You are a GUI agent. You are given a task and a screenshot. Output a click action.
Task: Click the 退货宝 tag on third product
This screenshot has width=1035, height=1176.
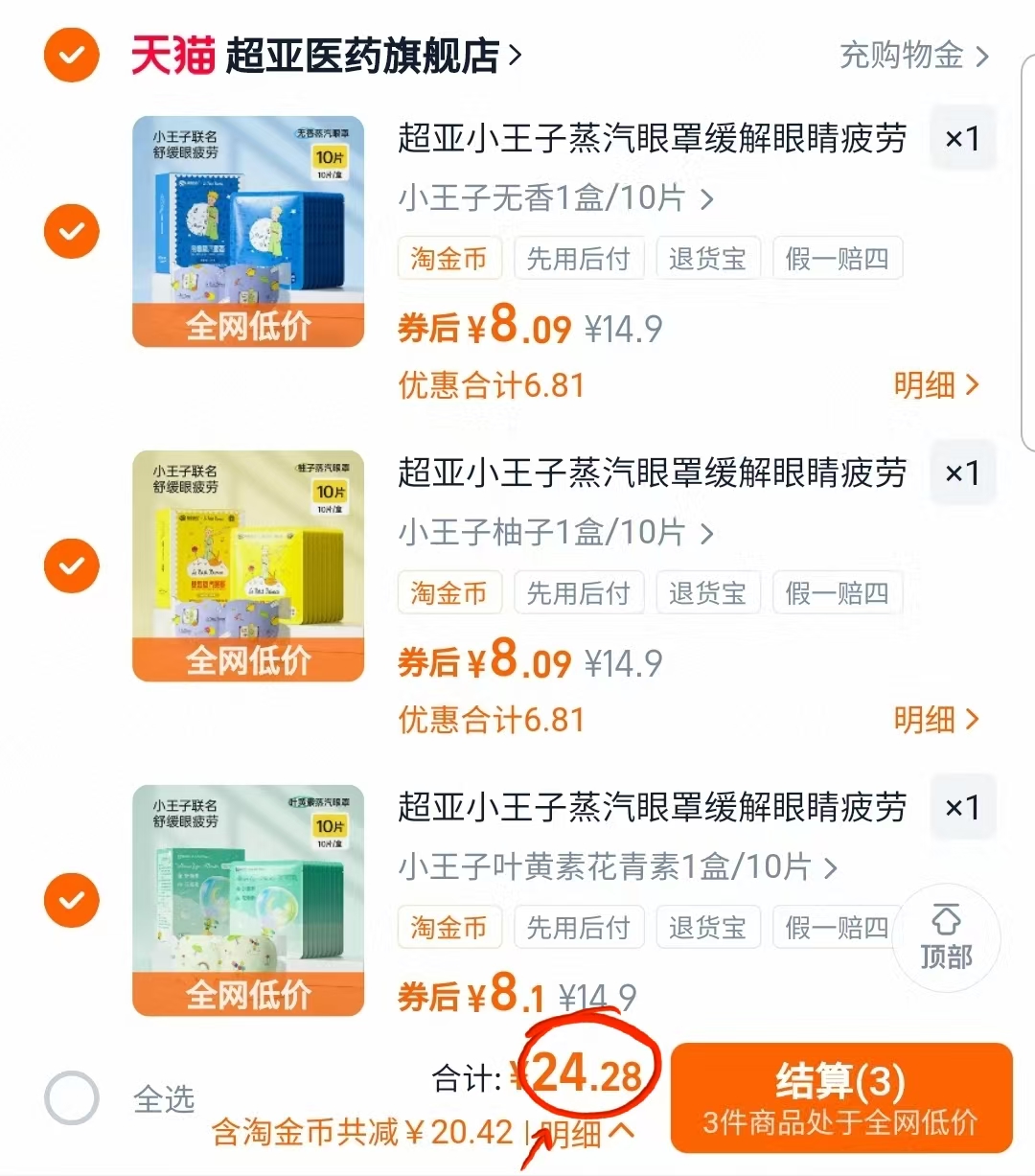708,927
